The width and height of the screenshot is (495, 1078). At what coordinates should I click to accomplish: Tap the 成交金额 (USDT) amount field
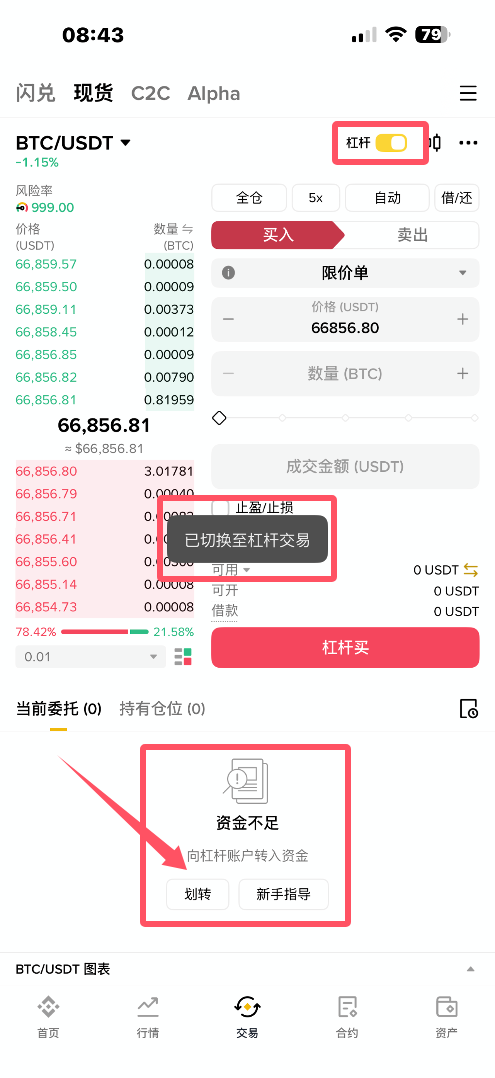(345, 467)
